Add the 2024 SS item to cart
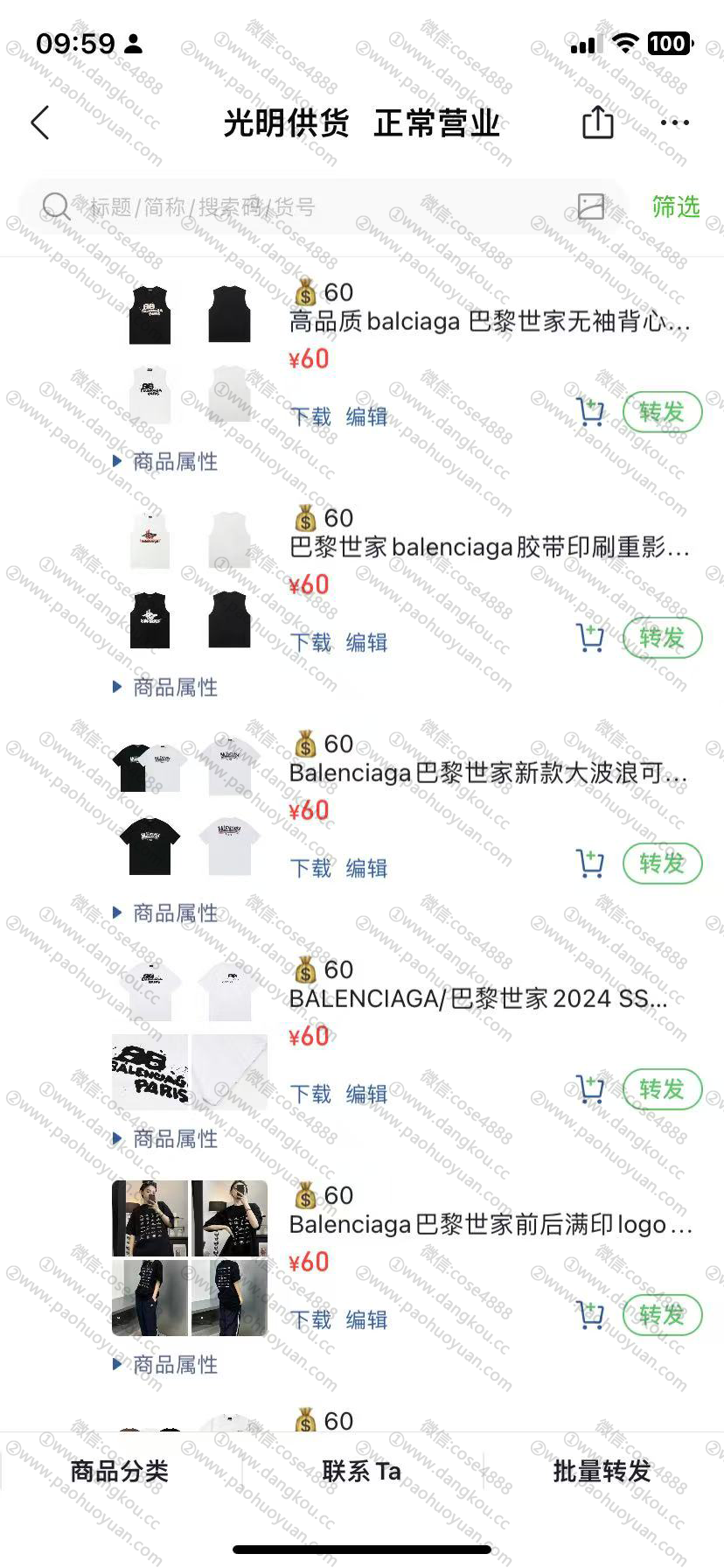724x1568 pixels. click(x=591, y=1089)
